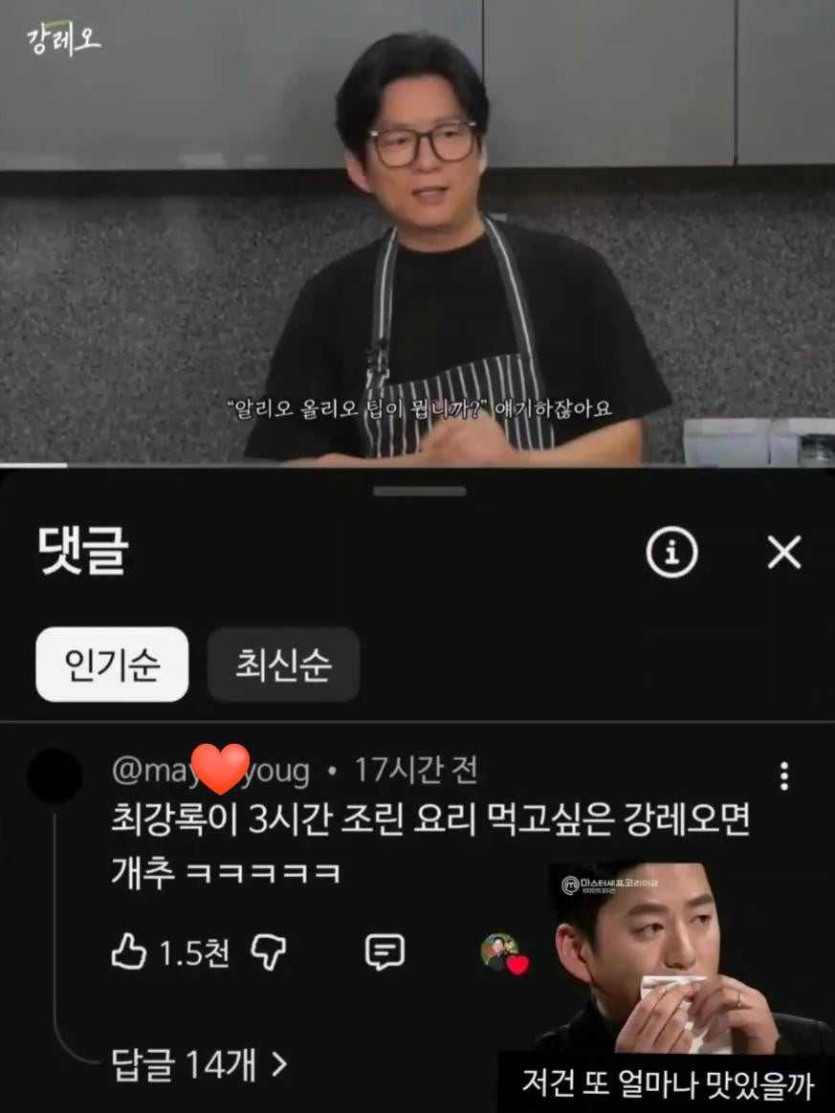Close the 댓글 comments panel
The image size is (835, 1113).
point(784,552)
